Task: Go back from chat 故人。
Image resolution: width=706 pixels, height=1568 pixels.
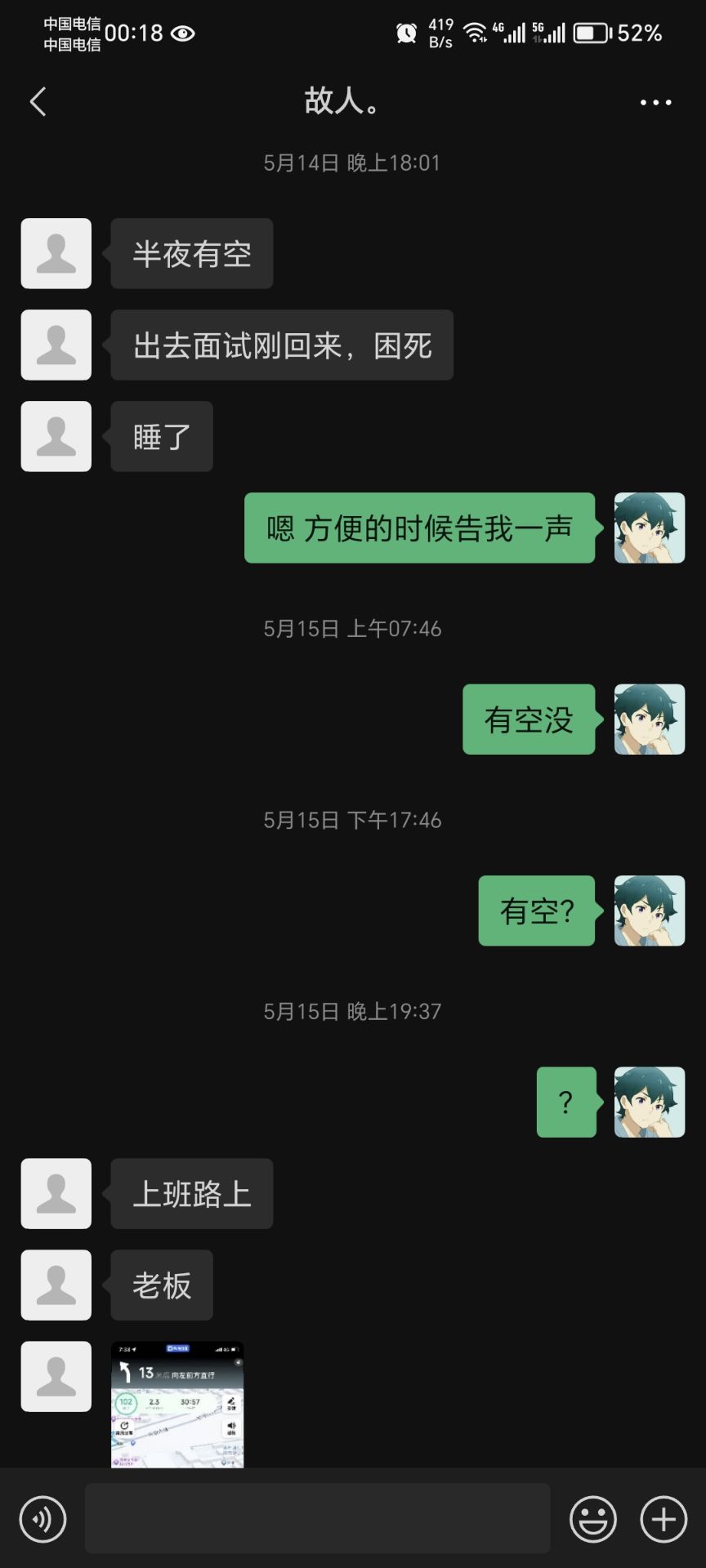Action: pos(38,102)
